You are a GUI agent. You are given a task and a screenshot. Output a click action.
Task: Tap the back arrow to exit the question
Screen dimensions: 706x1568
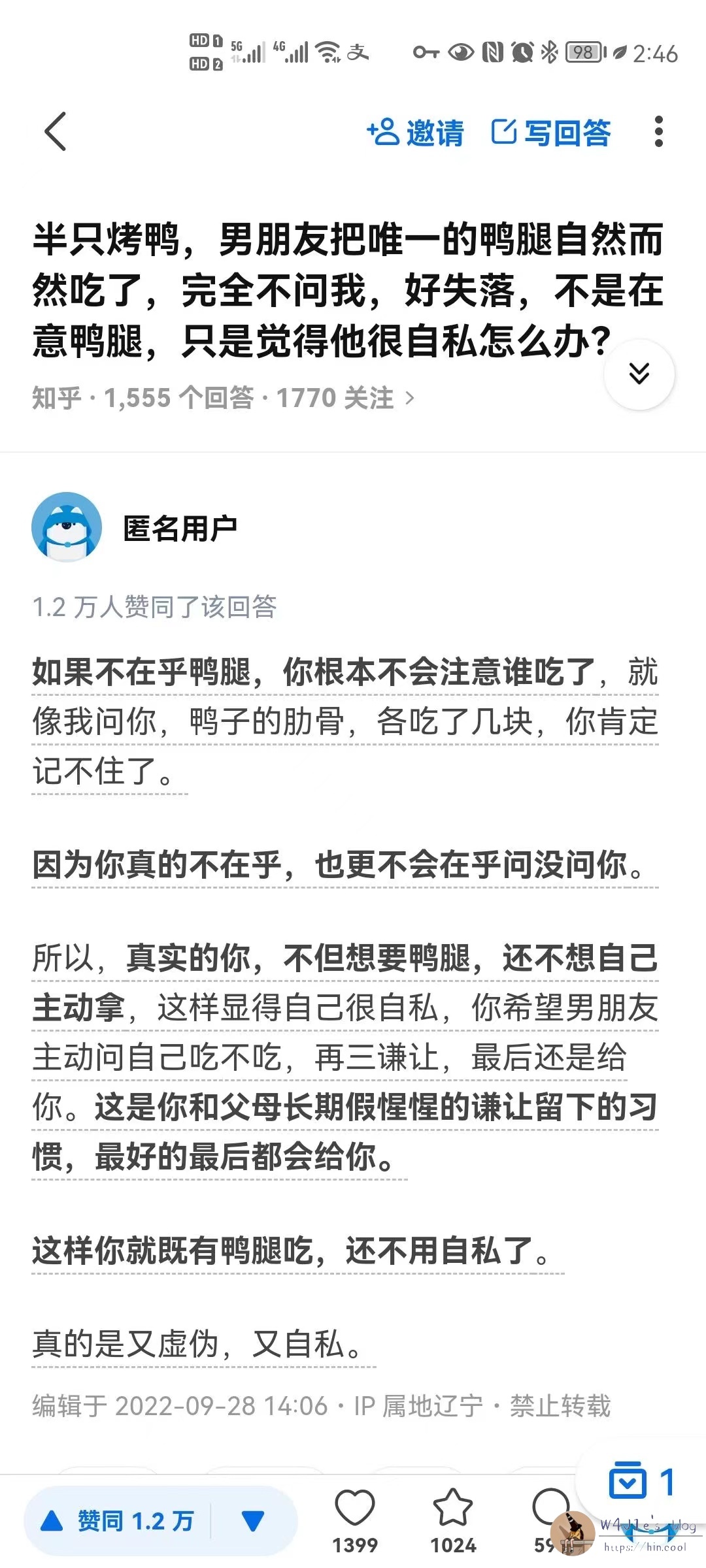tap(56, 131)
